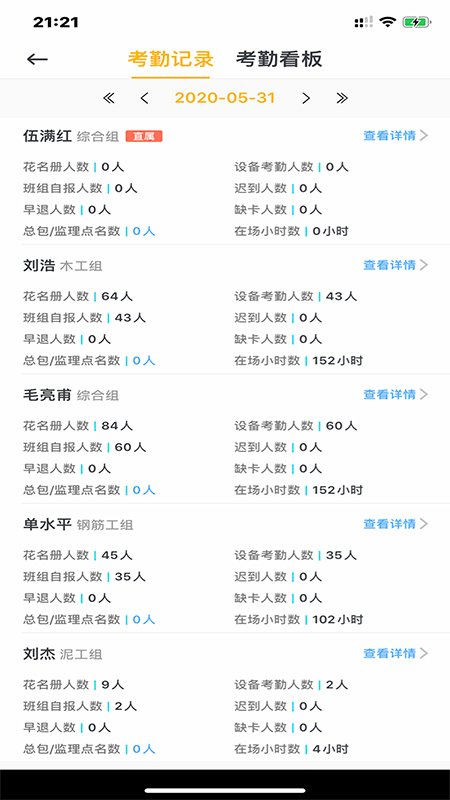Open 总包/监理点名数 count for 单水平
Viewport: 450px width, 800px height.
(144, 620)
